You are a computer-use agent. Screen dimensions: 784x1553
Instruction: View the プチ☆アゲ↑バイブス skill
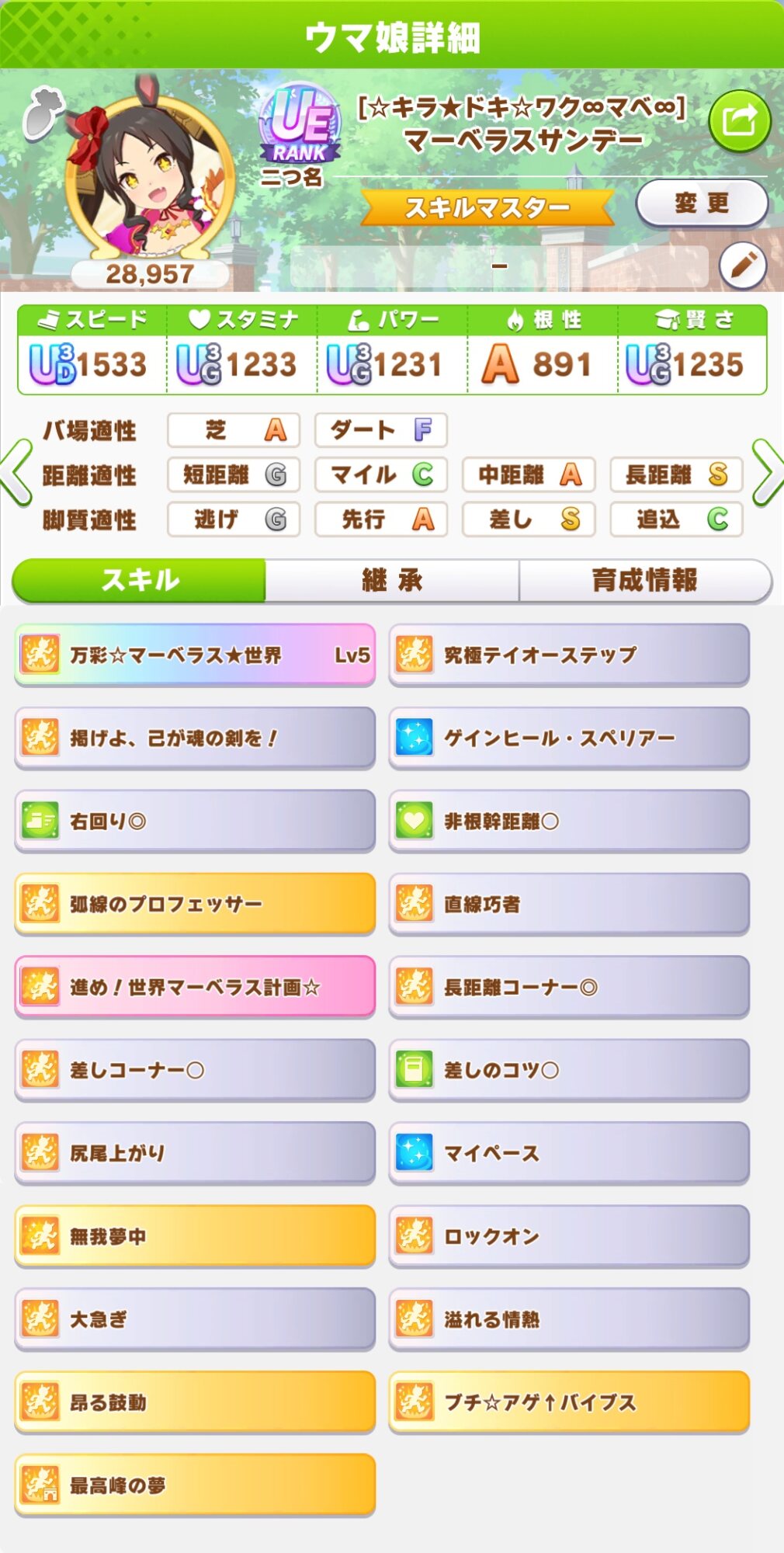(569, 1402)
